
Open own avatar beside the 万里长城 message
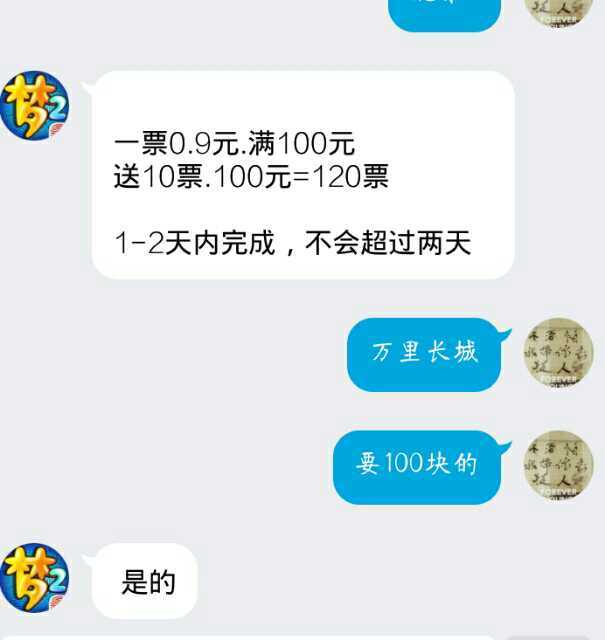tap(559, 354)
